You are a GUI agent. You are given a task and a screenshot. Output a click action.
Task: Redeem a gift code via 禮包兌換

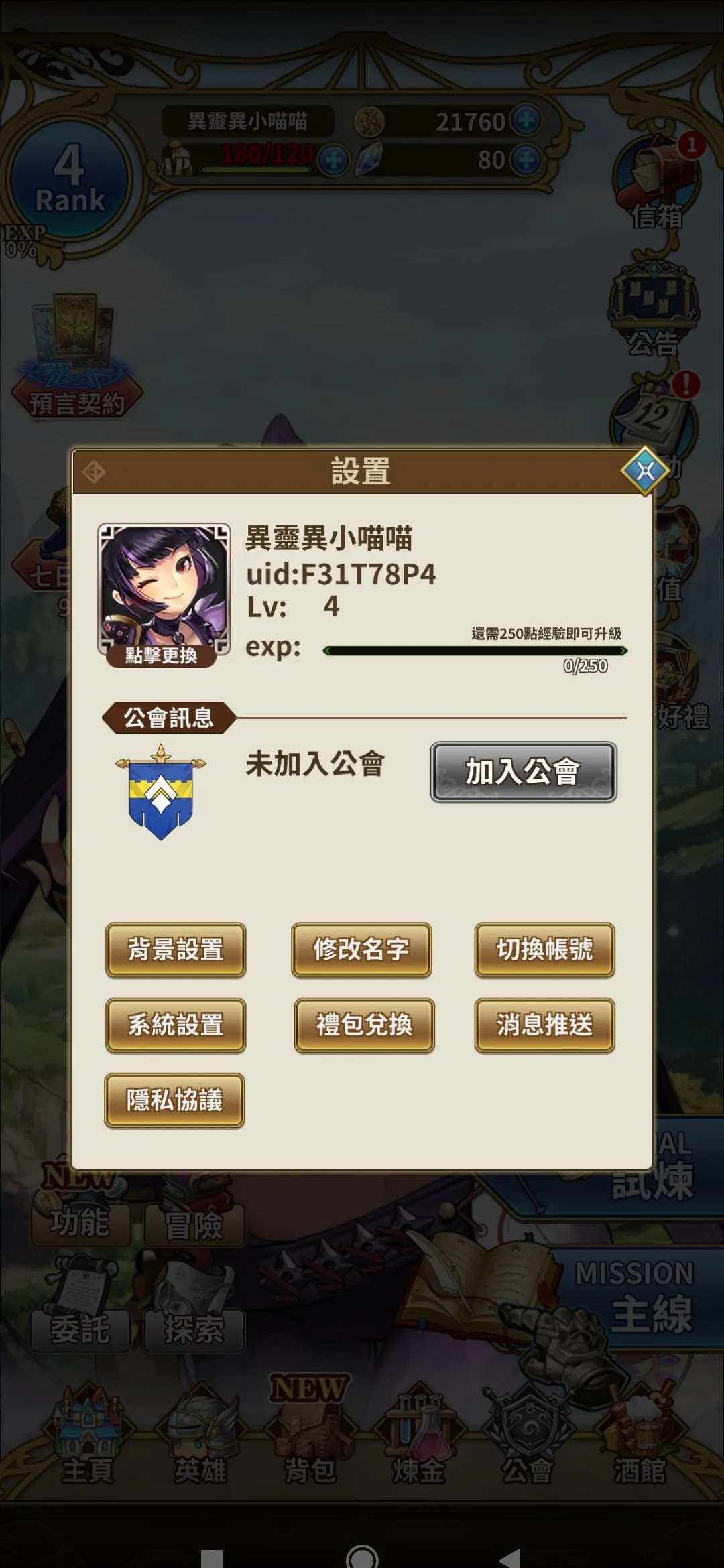click(x=364, y=1025)
